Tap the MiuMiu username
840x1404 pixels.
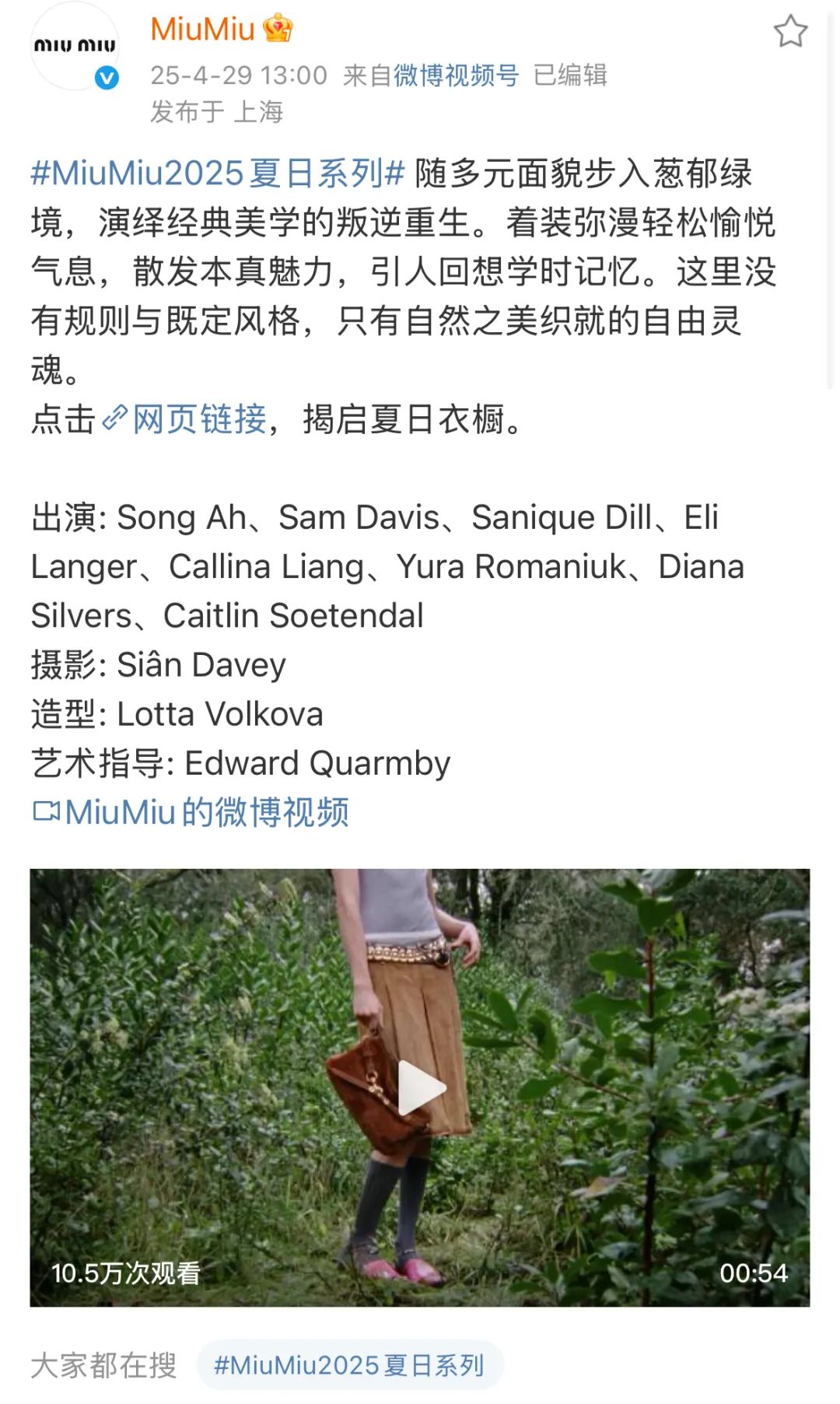tap(202, 30)
